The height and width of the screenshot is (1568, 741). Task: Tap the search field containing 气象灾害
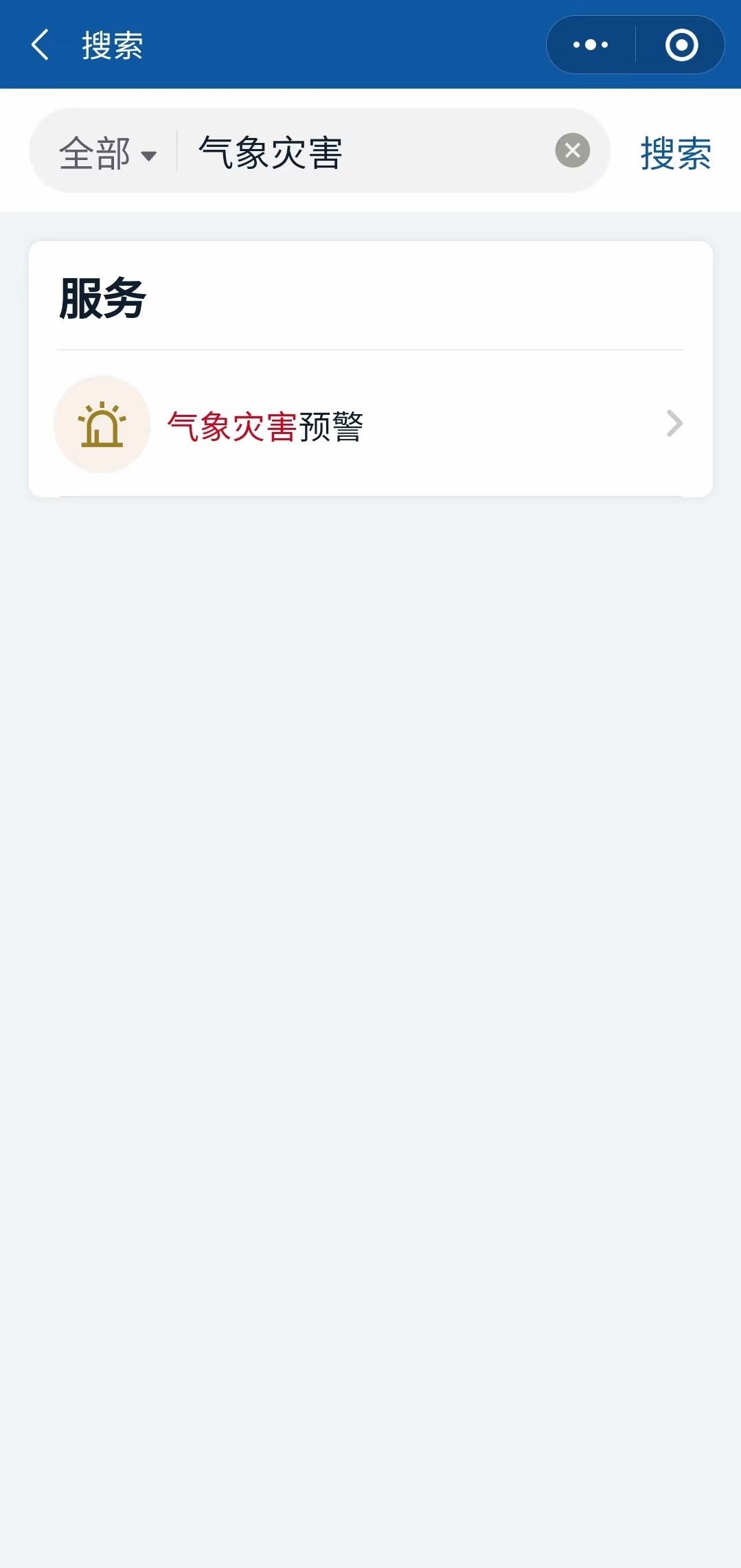click(371, 152)
